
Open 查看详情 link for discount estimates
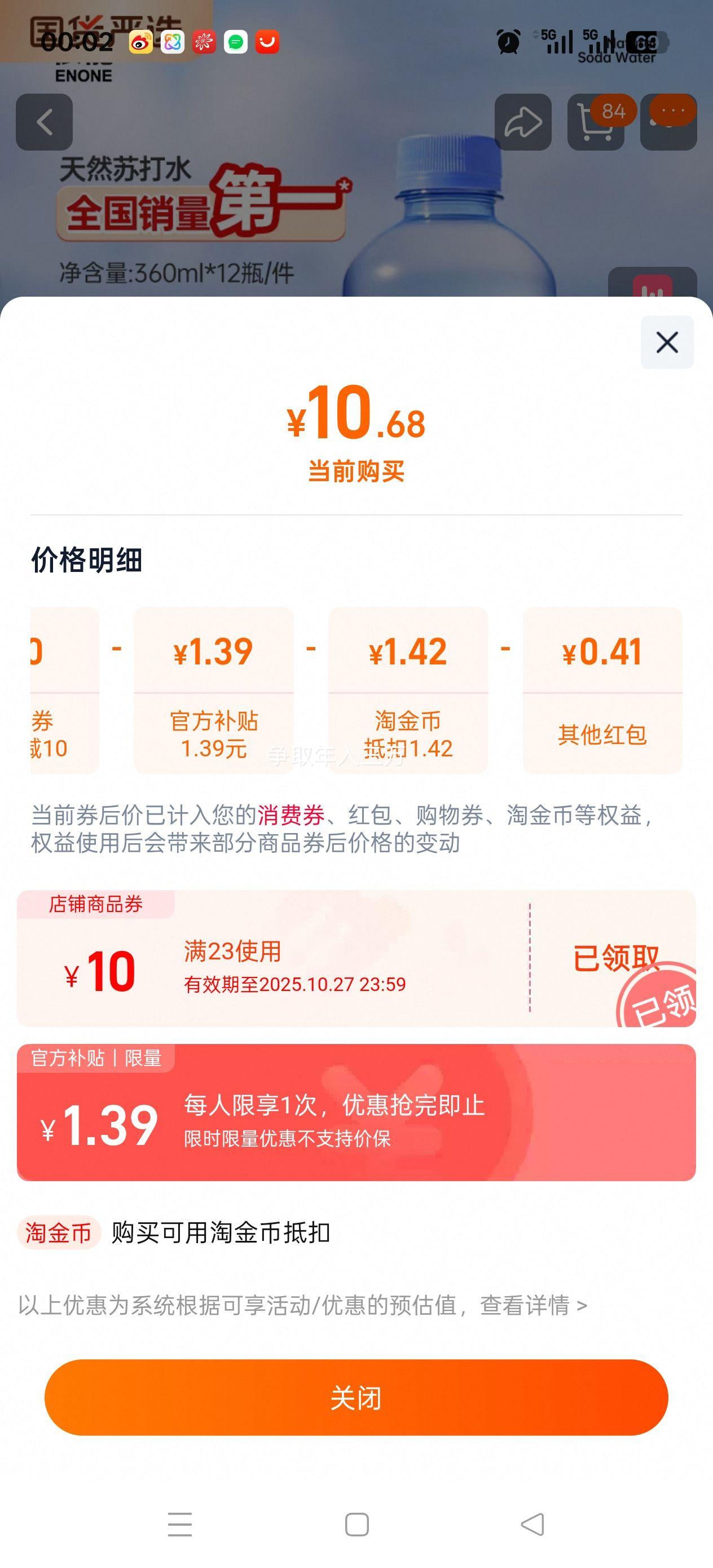point(534,1305)
